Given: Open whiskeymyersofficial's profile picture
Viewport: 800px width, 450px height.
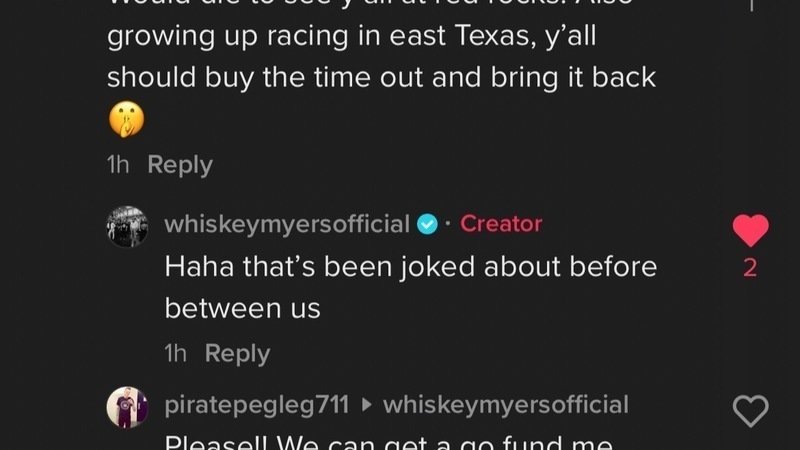Looking at the screenshot, I should [127, 226].
